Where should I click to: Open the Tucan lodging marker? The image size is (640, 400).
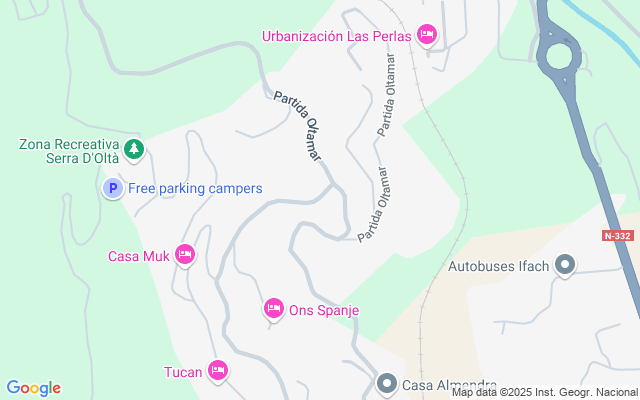coord(218,372)
